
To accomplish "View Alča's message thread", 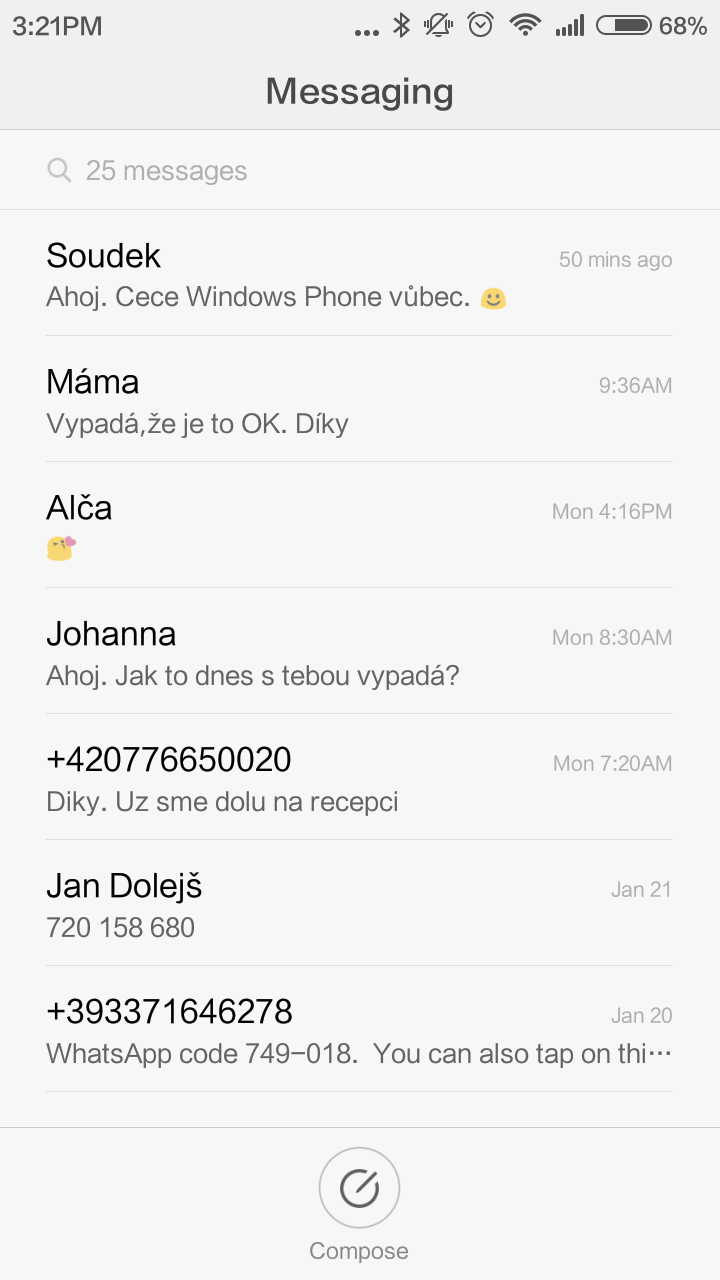I will pyautogui.click(x=360, y=525).
